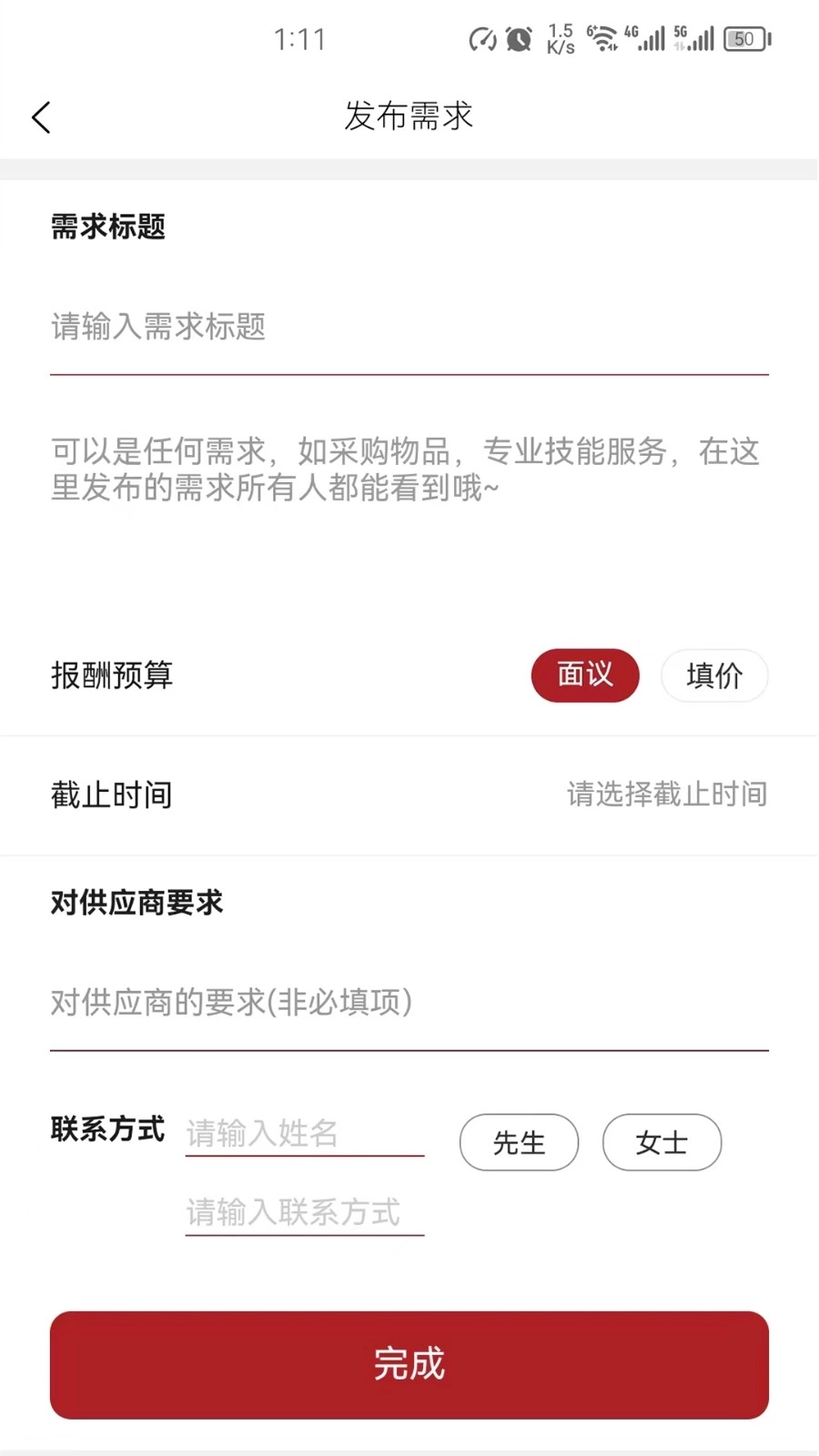Tap the Wi-Fi signal icon
This screenshot has height=1456, width=819.
[603, 38]
